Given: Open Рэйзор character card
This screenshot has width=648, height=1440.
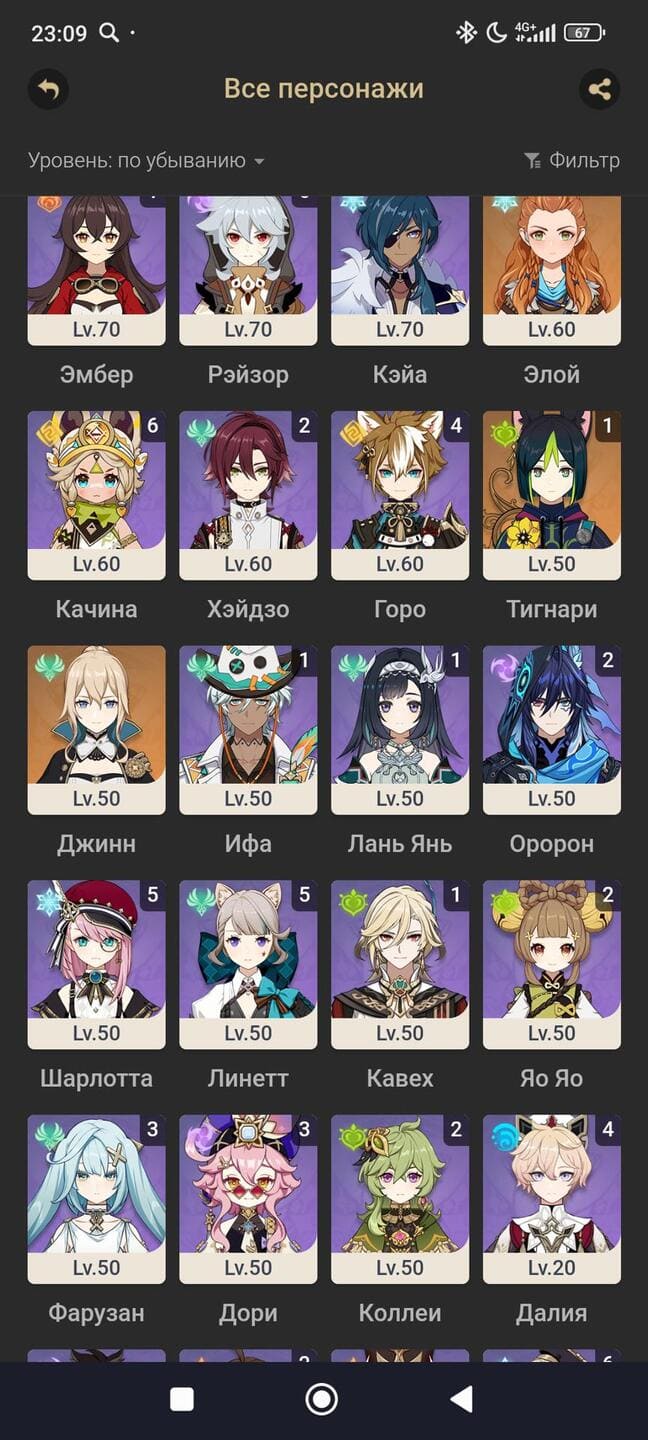Looking at the screenshot, I should (x=248, y=270).
